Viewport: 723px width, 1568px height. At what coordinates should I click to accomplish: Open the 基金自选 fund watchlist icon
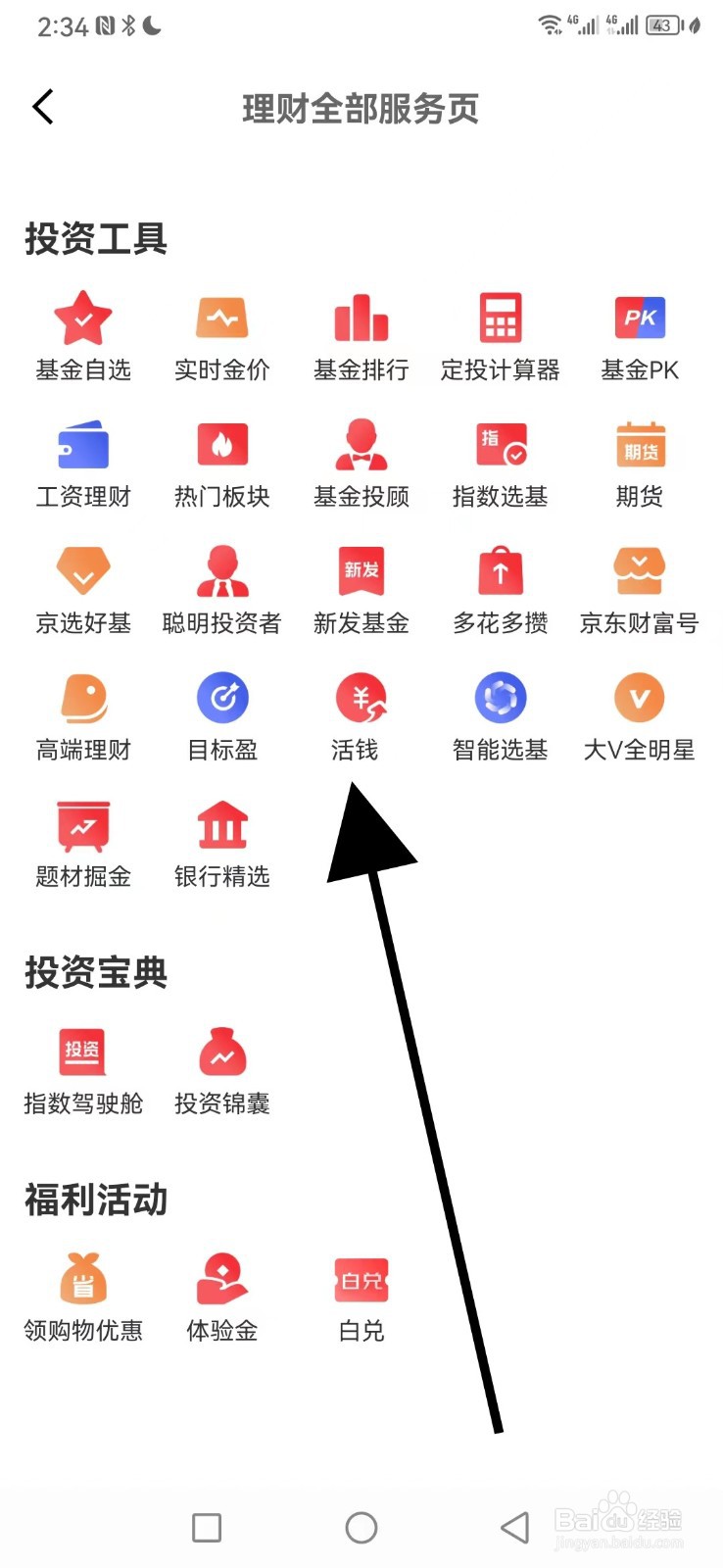pos(82,316)
